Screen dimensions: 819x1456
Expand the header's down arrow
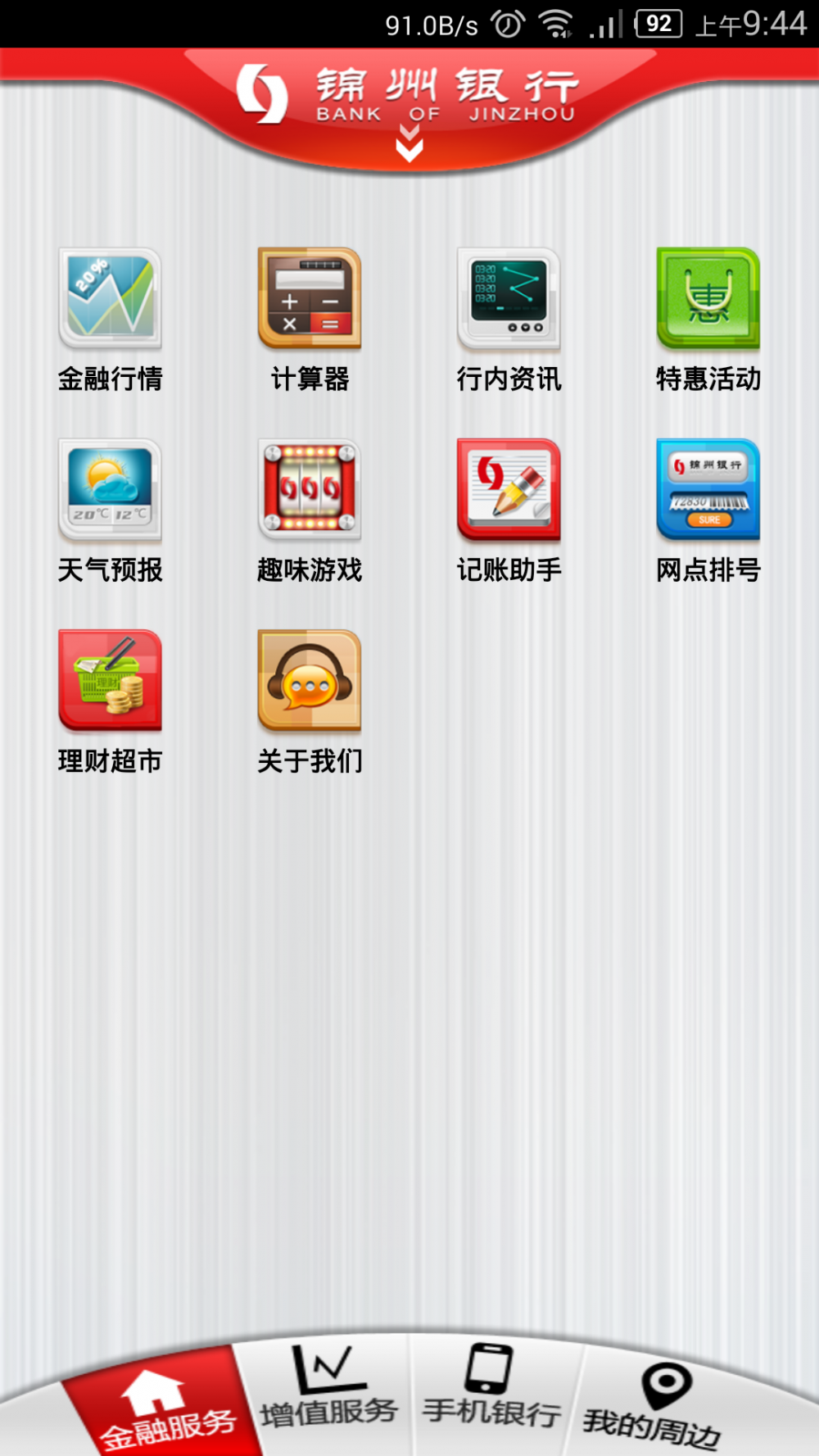[x=409, y=143]
